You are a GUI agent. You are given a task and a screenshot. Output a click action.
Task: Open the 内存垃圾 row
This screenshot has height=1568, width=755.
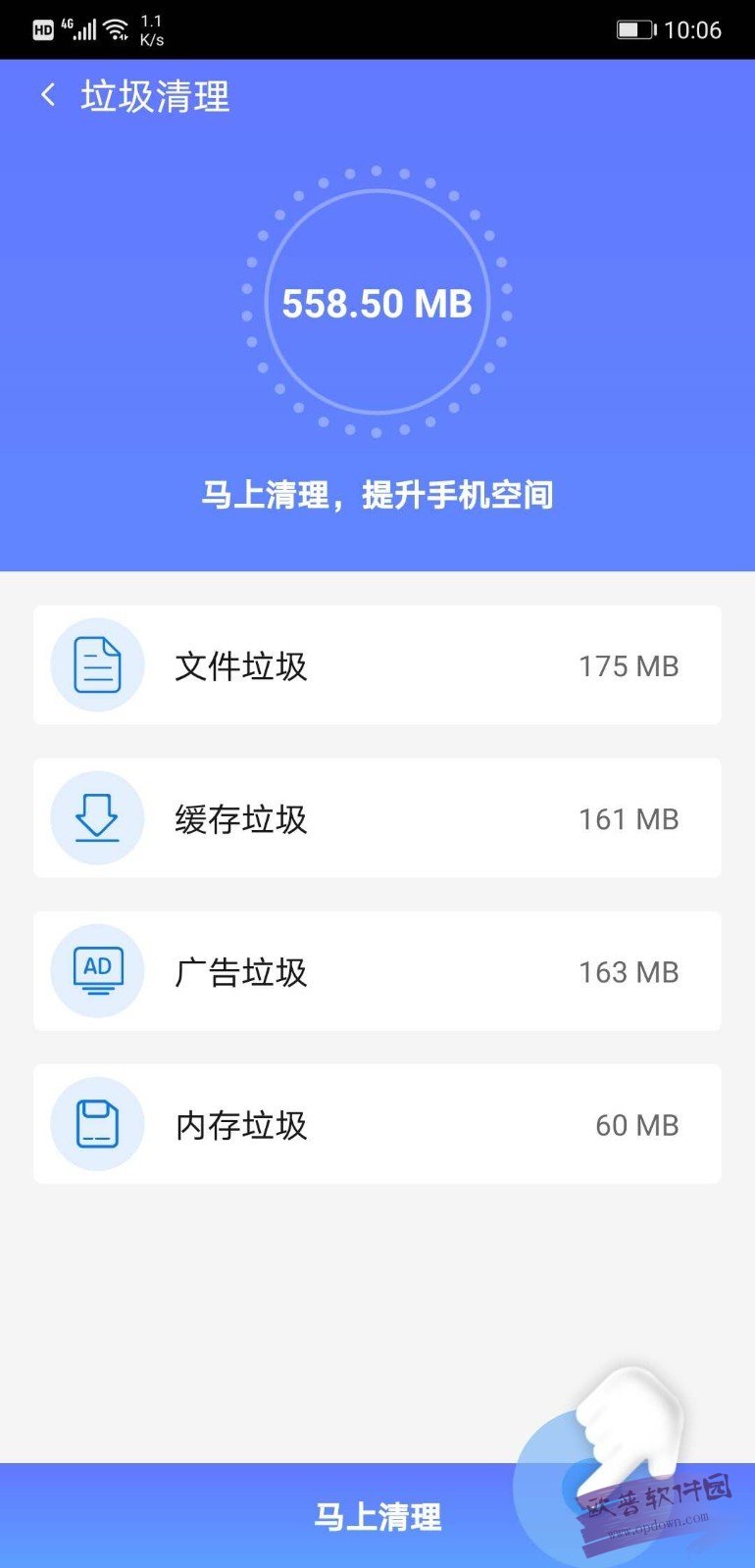(377, 1124)
